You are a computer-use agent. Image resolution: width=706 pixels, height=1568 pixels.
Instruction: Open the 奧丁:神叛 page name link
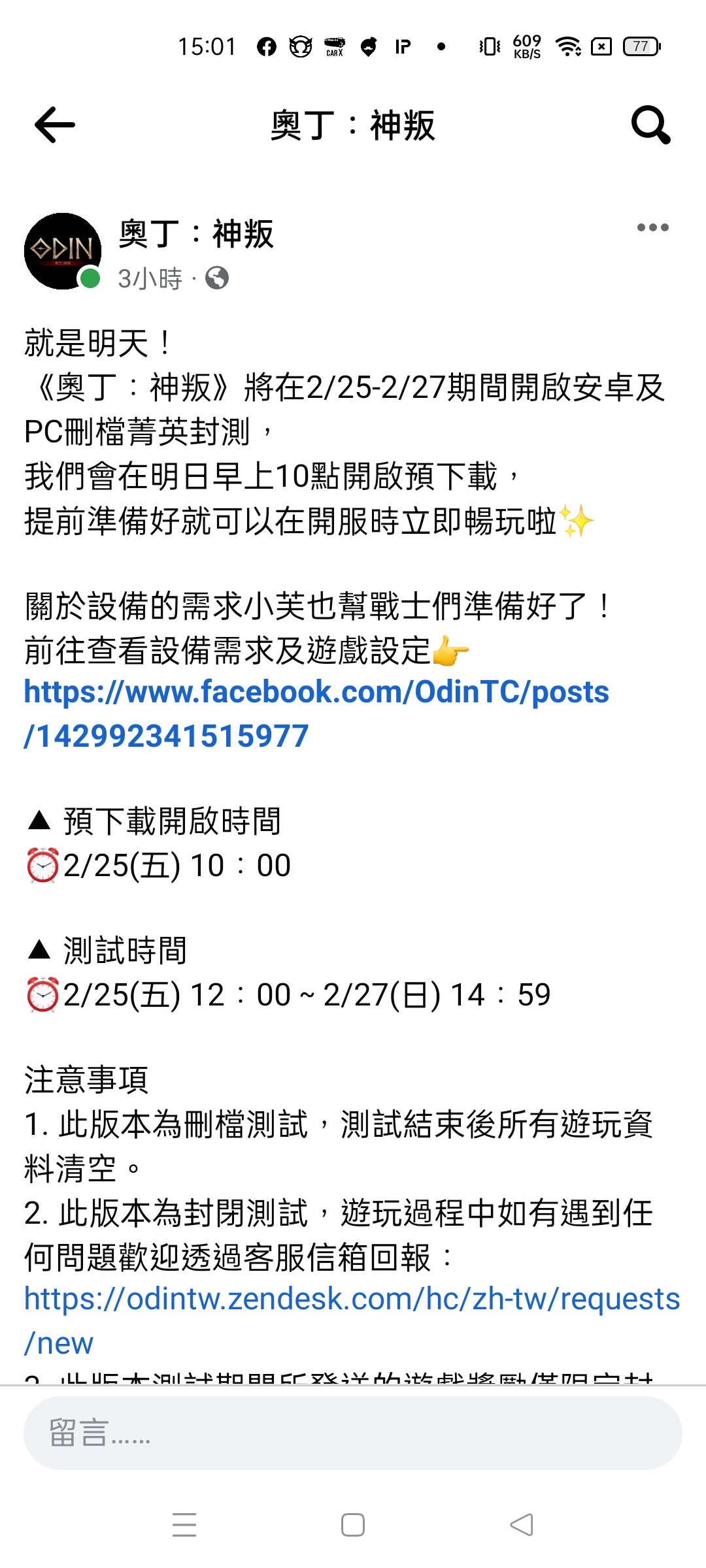(196, 234)
